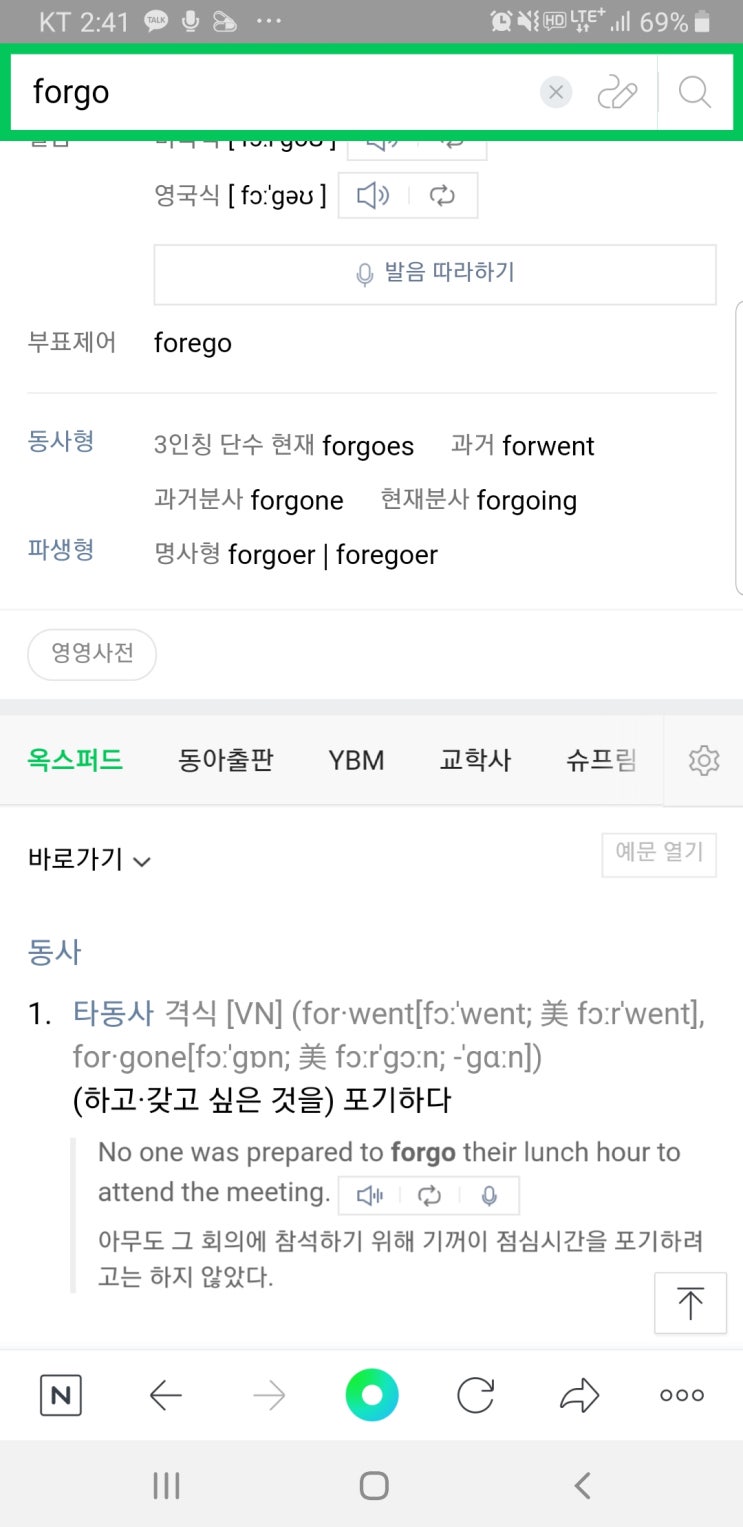The height and width of the screenshot is (1527, 743).
Task: Clear the search field with the X icon
Action: [x=556, y=92]
